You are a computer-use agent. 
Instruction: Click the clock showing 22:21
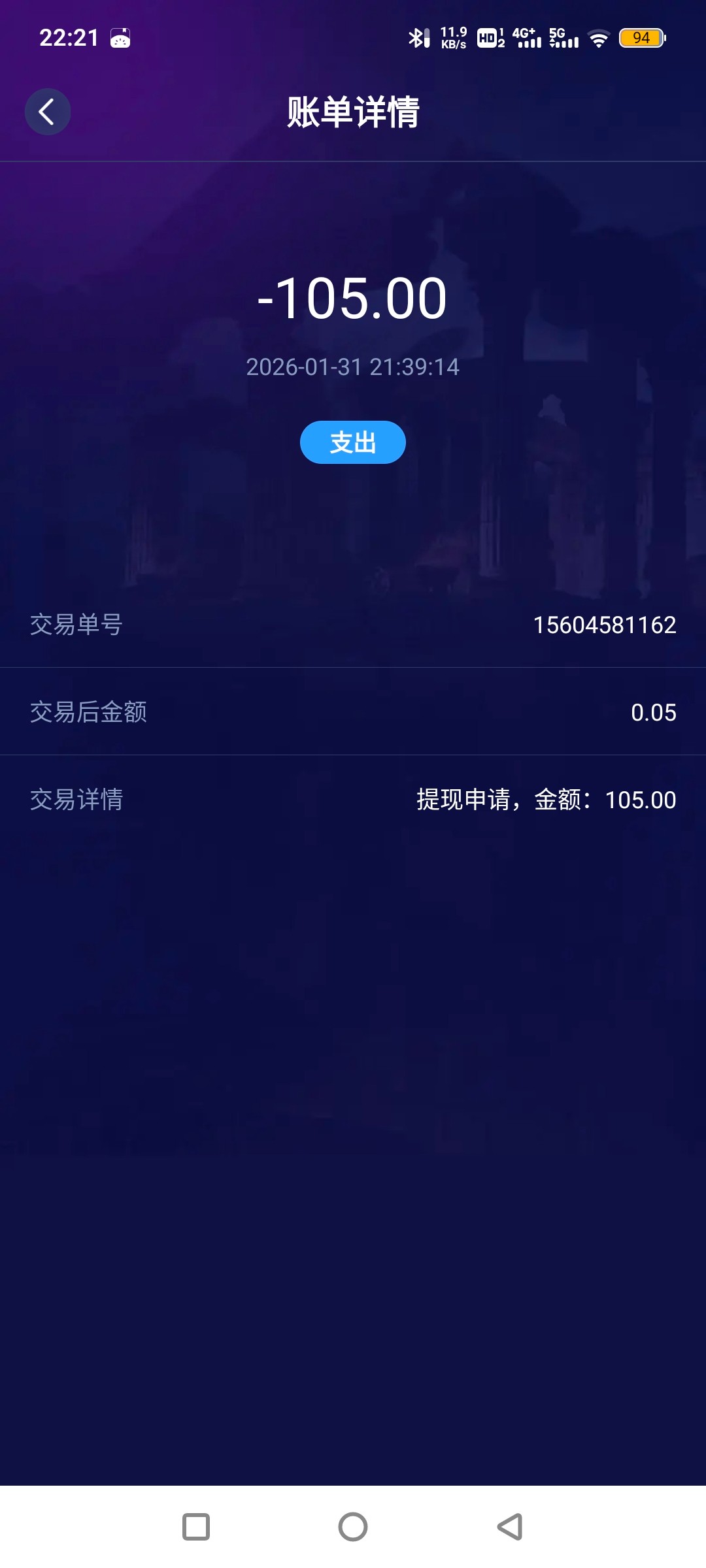point(68,37)
